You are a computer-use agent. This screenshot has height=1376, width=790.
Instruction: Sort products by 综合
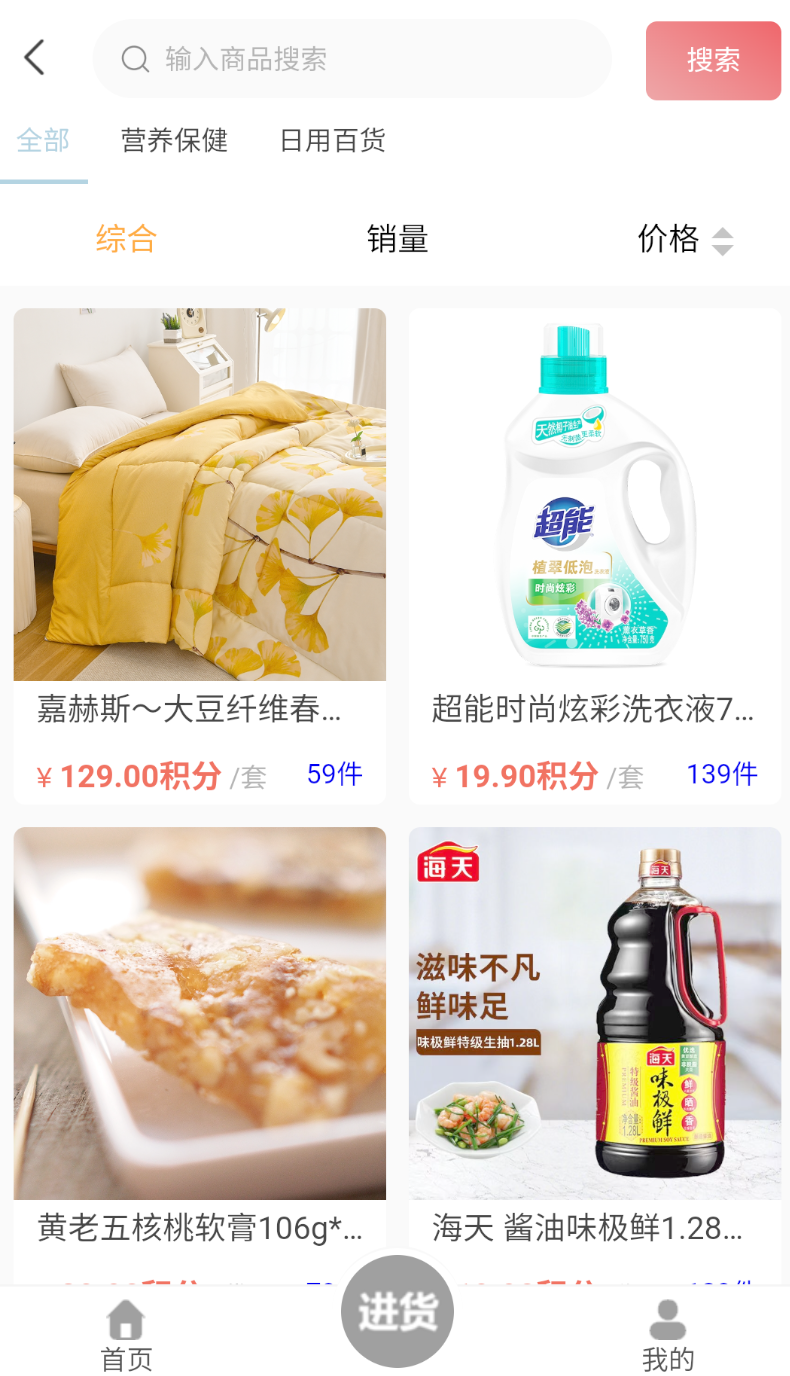point(126,239)
